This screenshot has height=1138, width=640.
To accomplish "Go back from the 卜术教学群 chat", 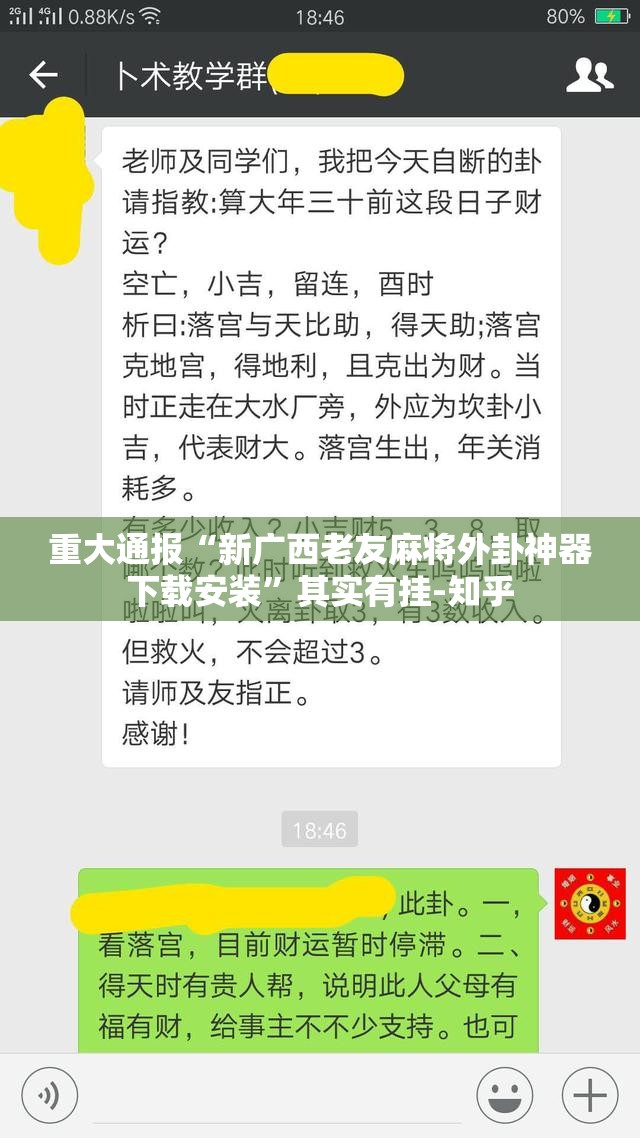I will (x=43, y=75).
